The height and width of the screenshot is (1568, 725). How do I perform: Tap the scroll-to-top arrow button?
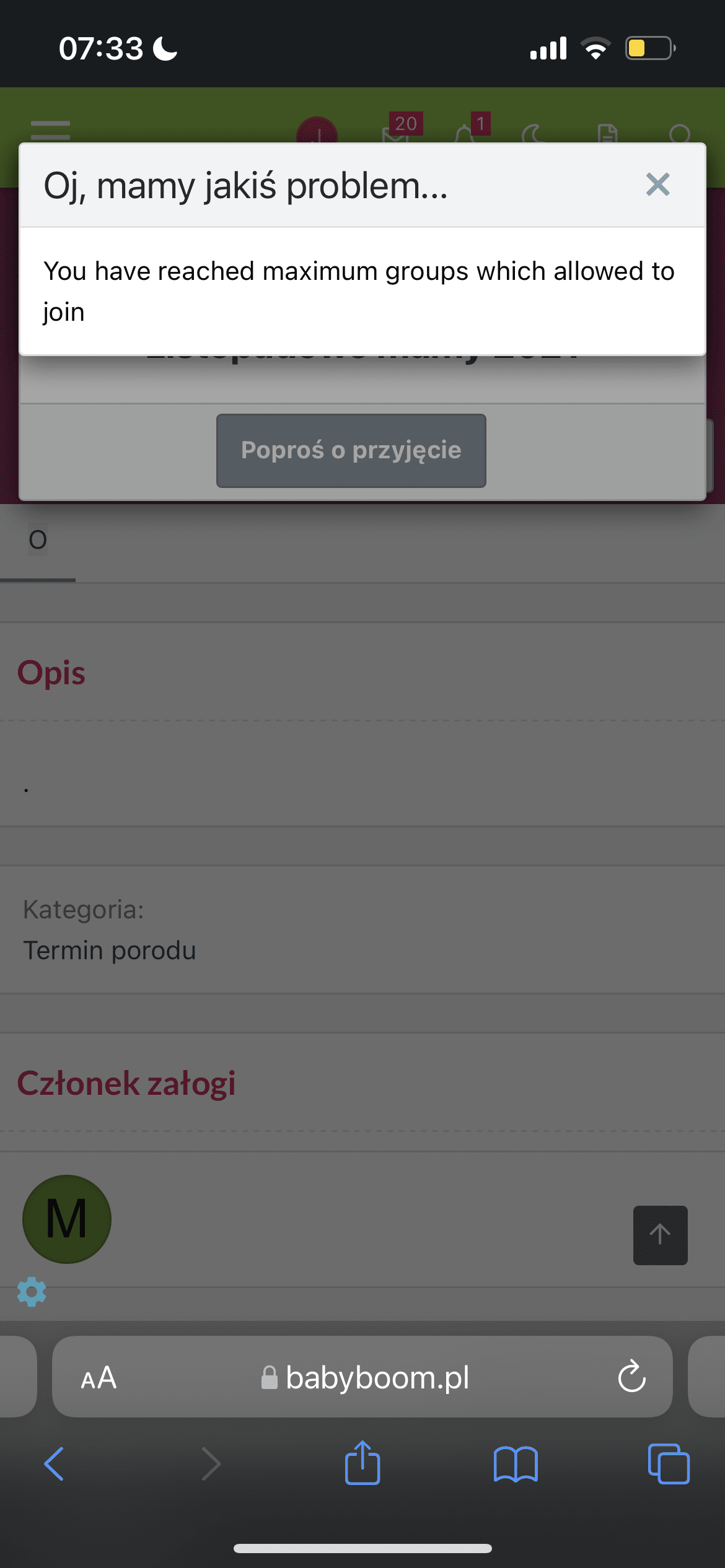[x=660, y=1235]
